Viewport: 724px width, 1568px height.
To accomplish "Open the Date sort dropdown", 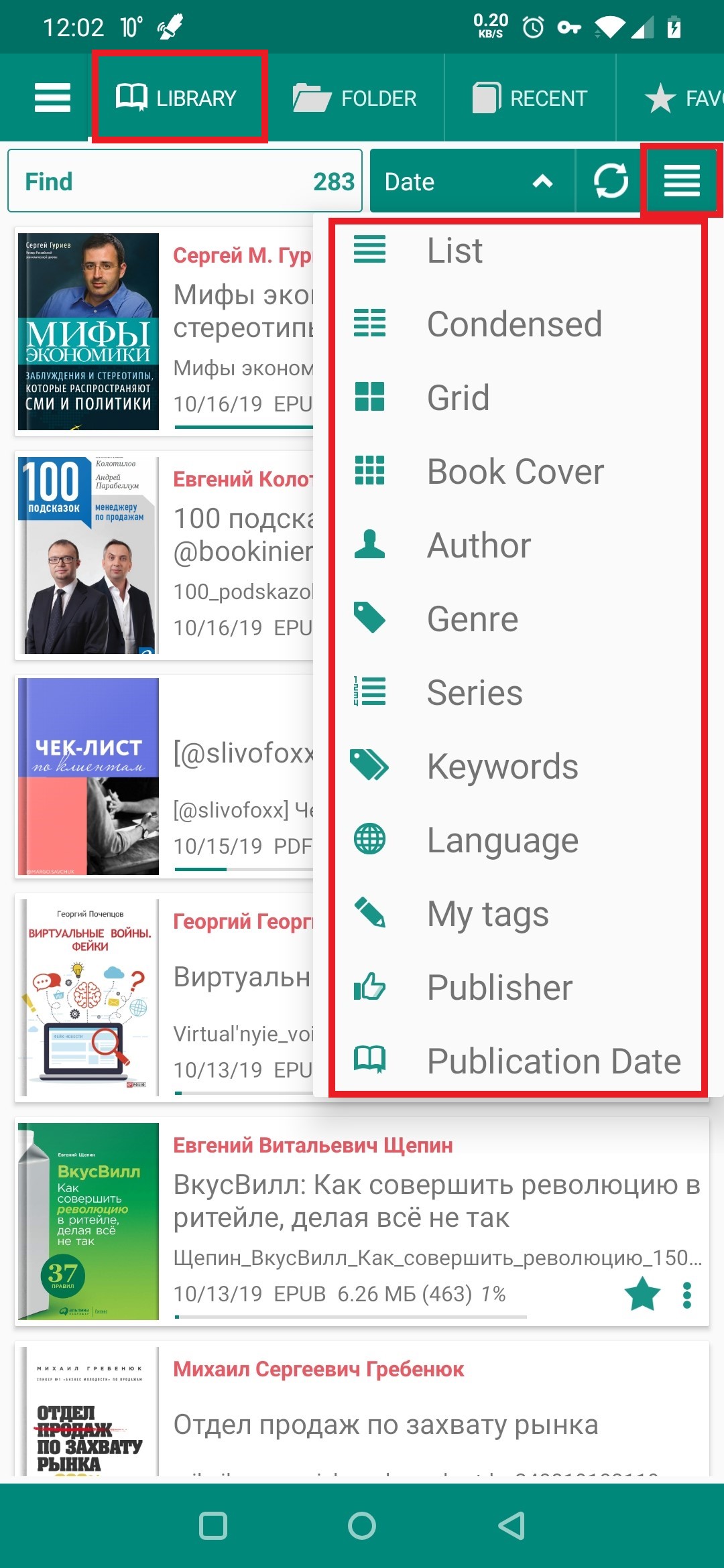I will (469, 181).
